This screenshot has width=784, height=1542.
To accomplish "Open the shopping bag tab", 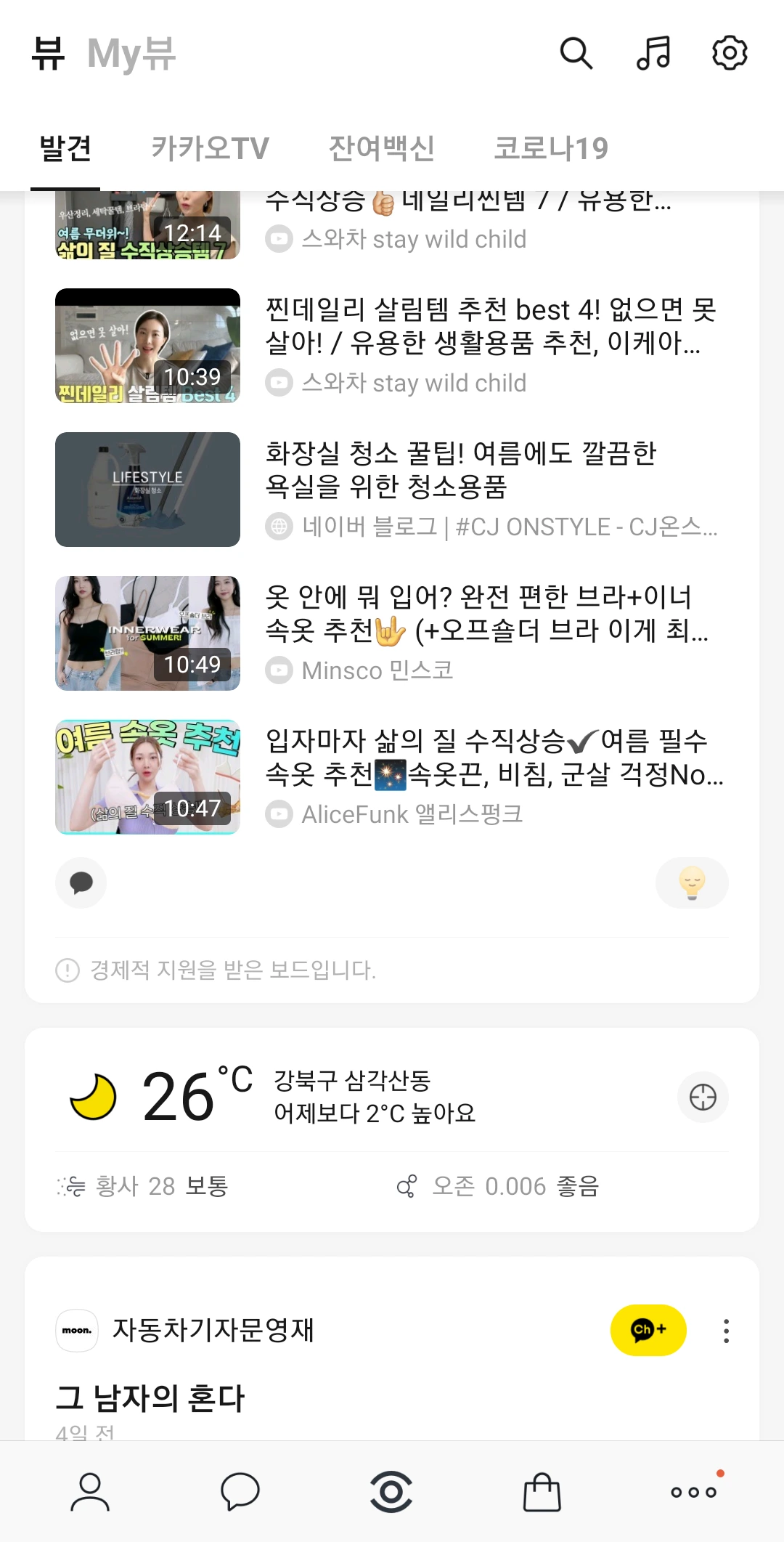I will [x=542, y=1493].
